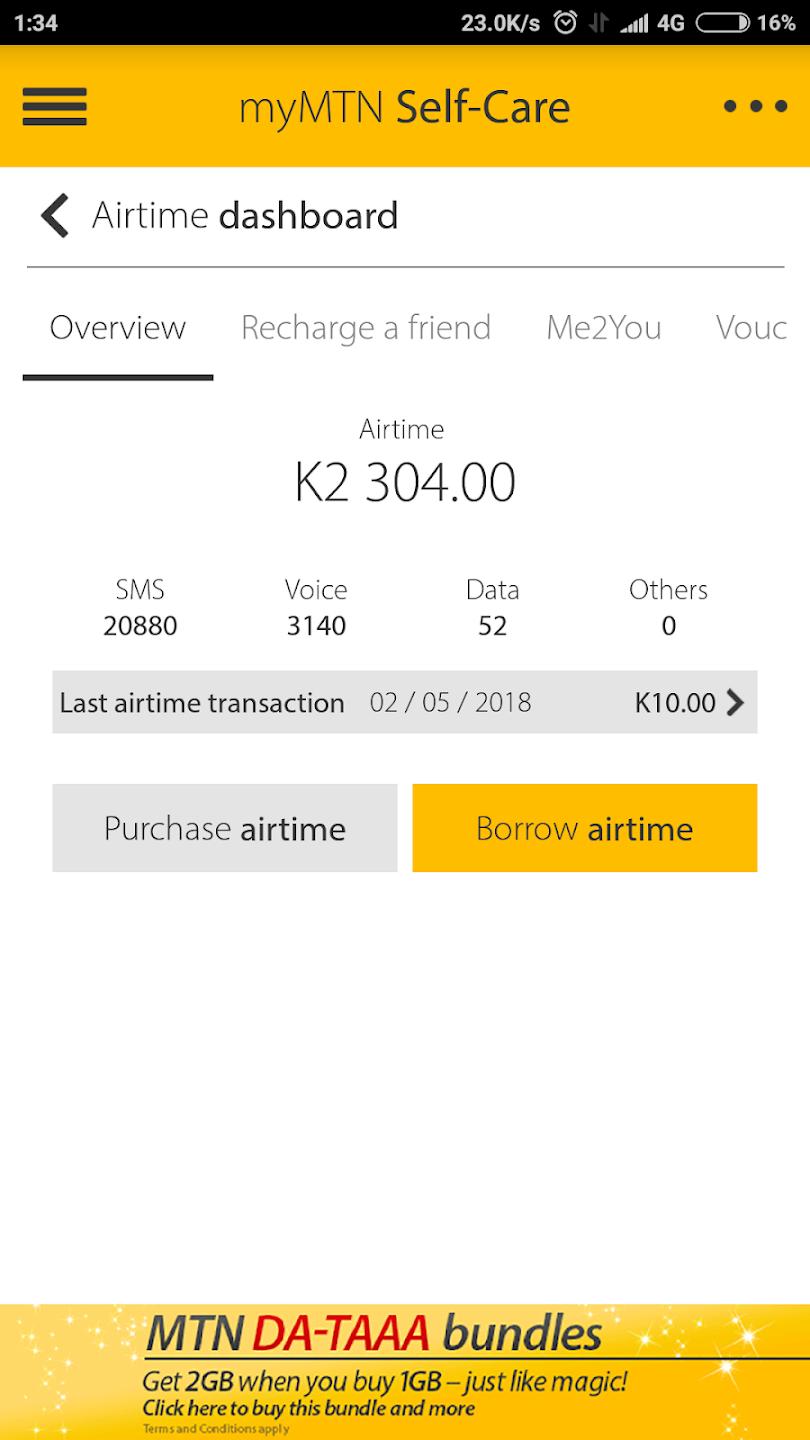
Task: Open the navigation drawer menu
Action: point(54,107)
